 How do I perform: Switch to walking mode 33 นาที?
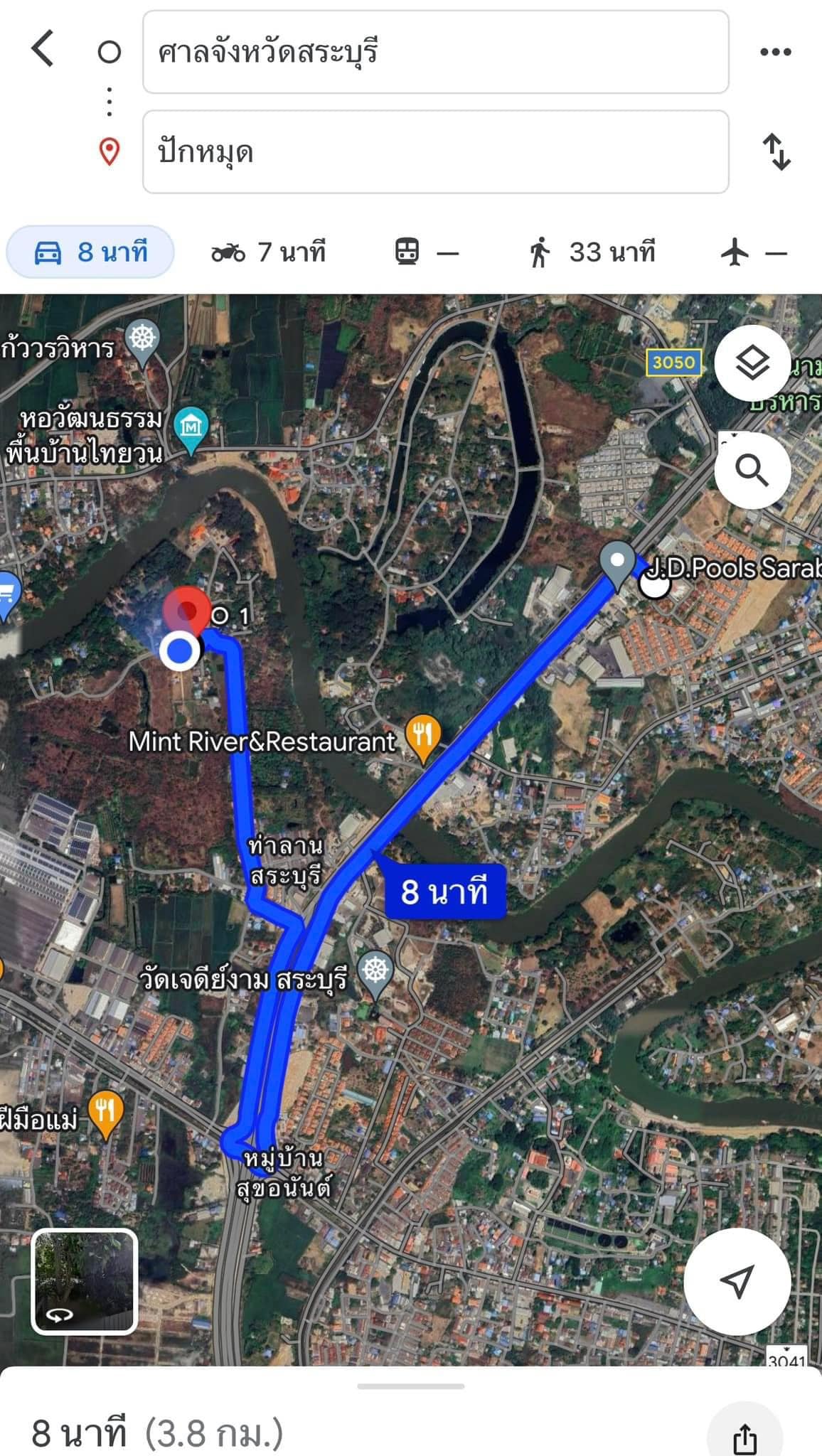(592, 252)
